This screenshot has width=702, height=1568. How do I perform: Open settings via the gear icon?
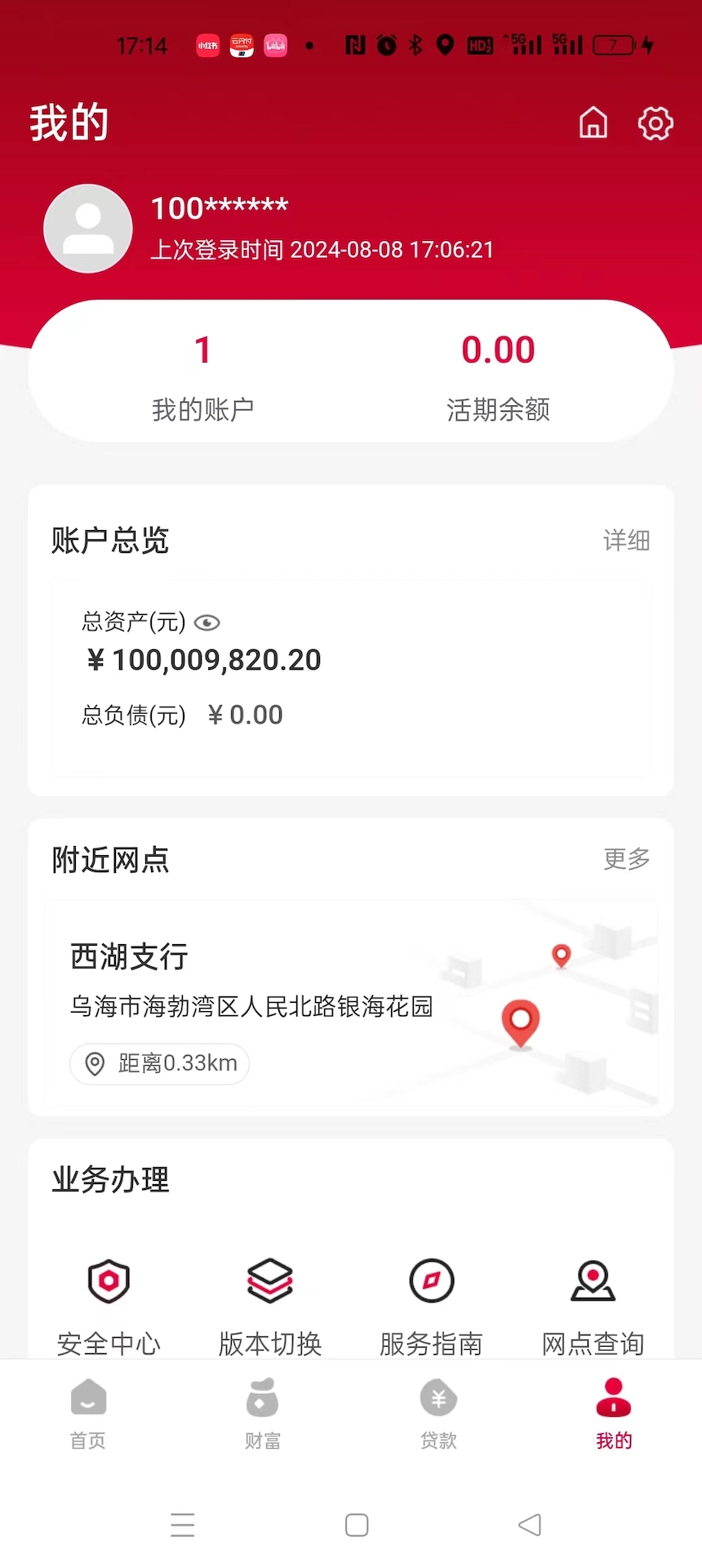pos(655,123)
